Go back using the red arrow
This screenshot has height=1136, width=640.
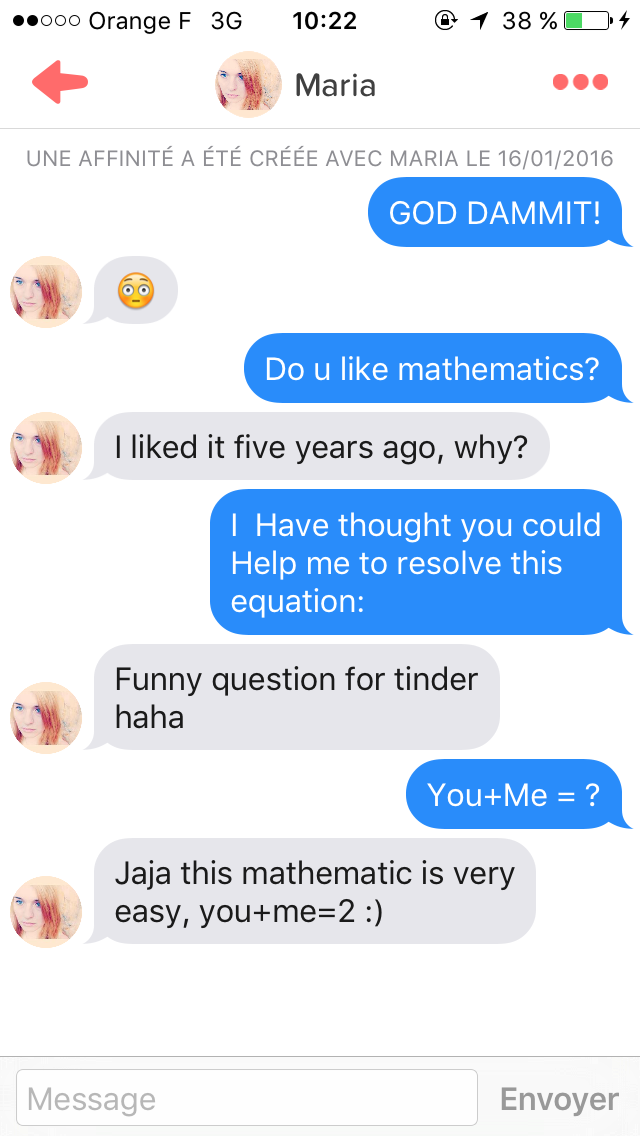click(60, 81)
